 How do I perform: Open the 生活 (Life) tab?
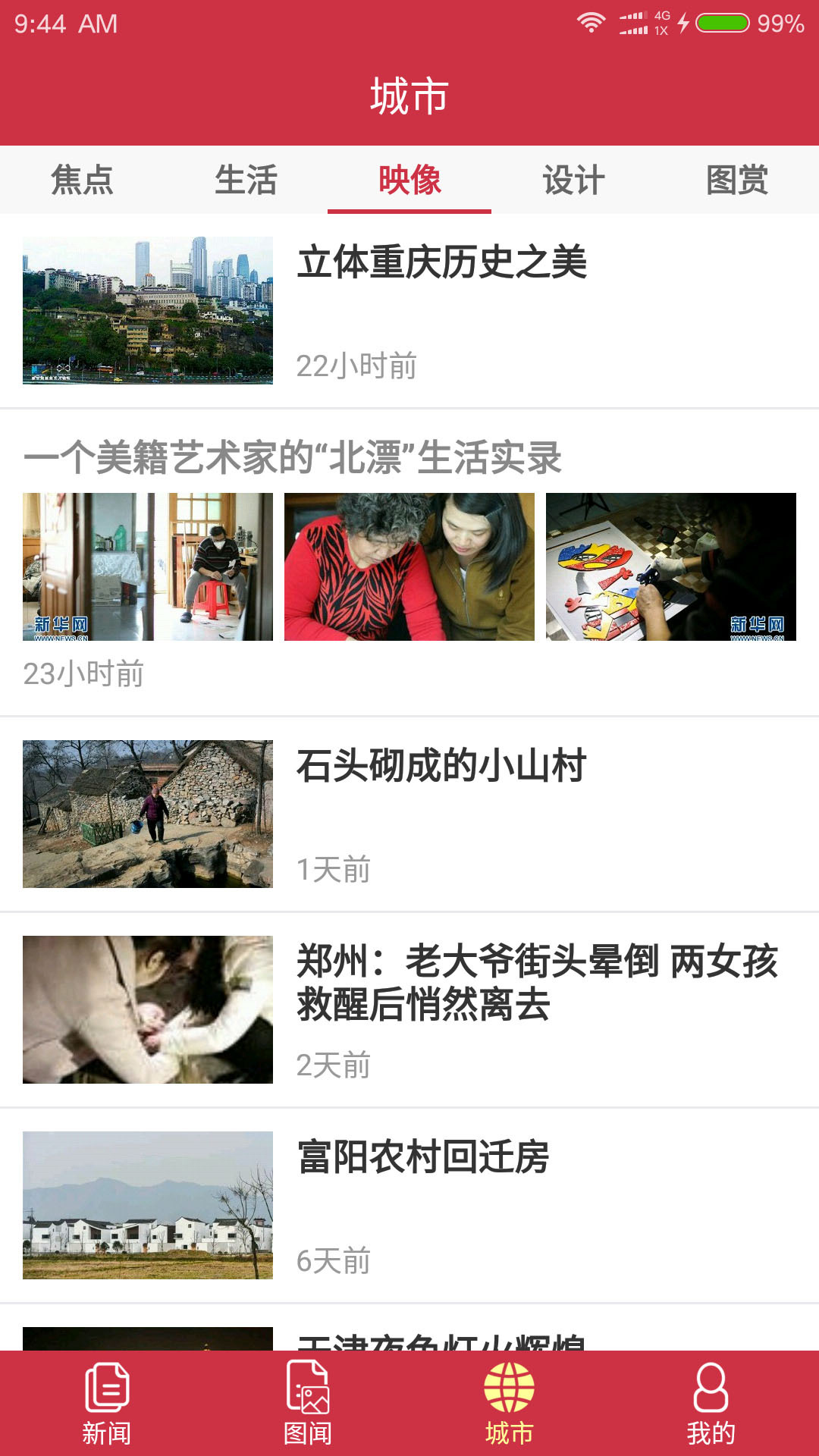click(x=246, y=180)
